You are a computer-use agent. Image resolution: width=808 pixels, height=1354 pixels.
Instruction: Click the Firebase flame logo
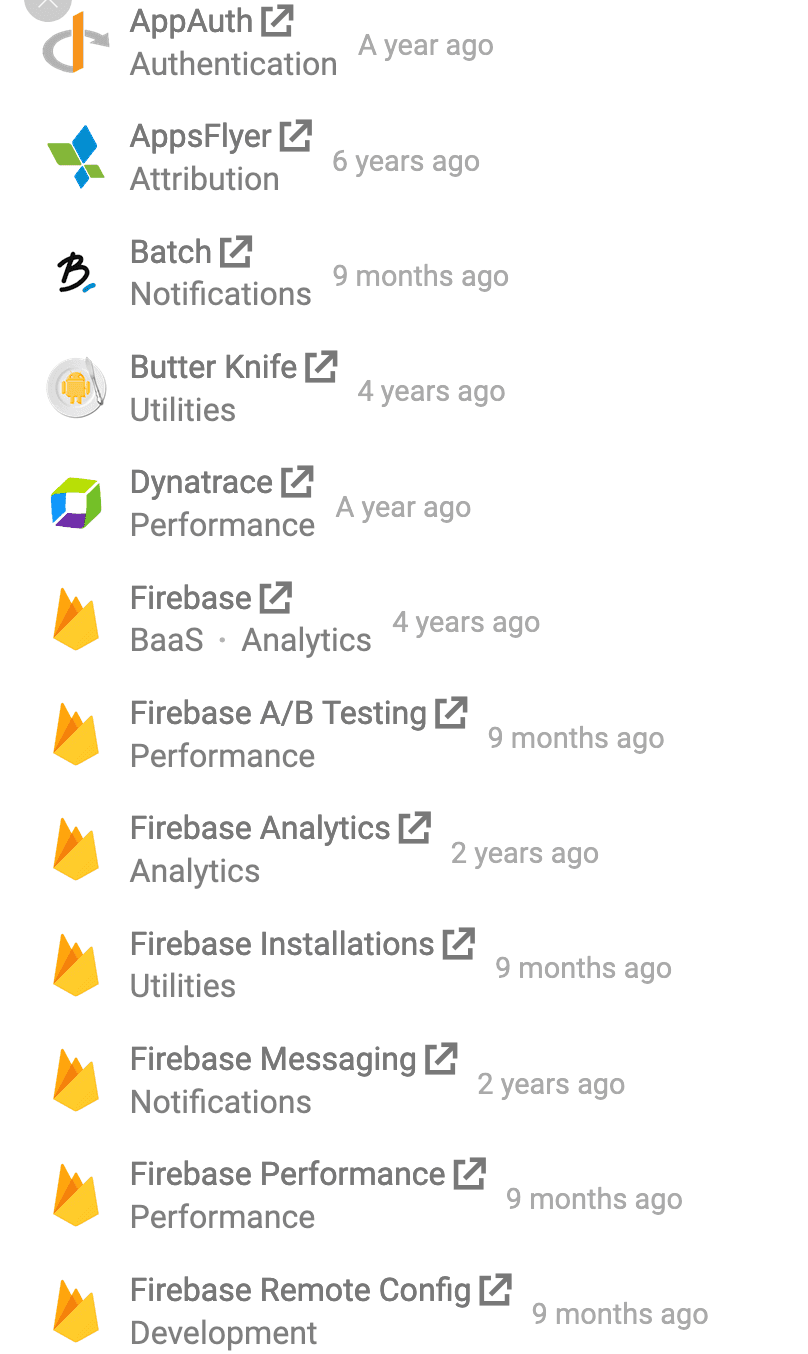point(76,618)
